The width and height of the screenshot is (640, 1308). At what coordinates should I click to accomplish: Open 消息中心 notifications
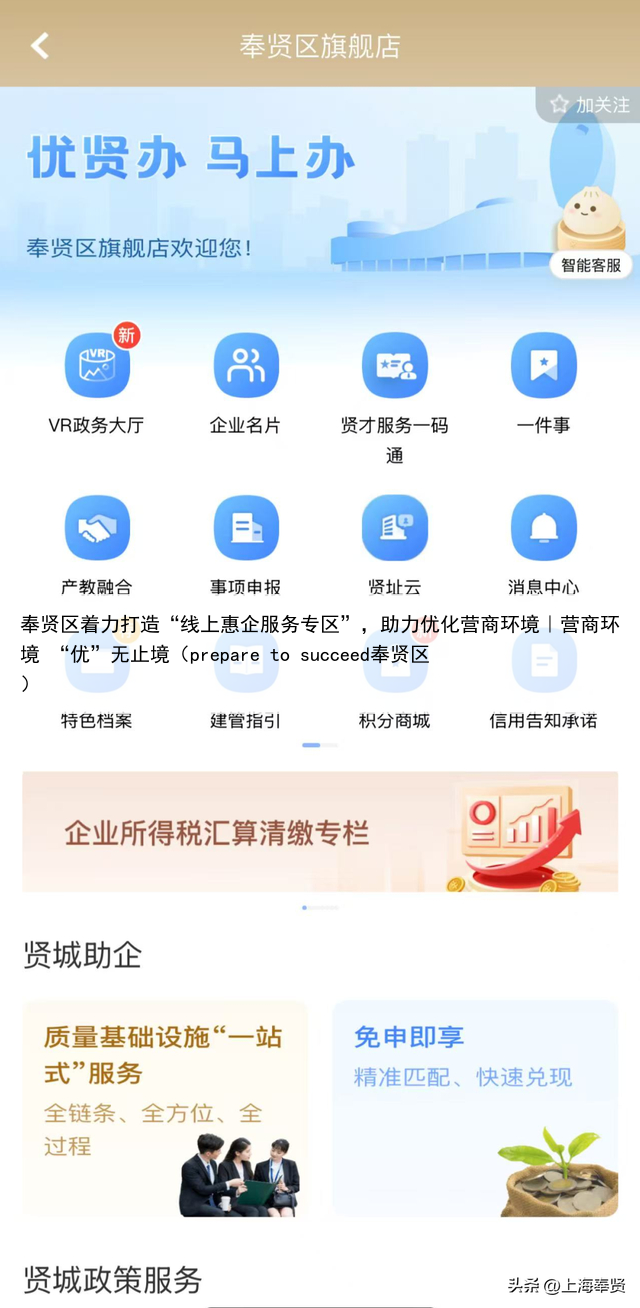pyautogui.click(x=543, y=528)
